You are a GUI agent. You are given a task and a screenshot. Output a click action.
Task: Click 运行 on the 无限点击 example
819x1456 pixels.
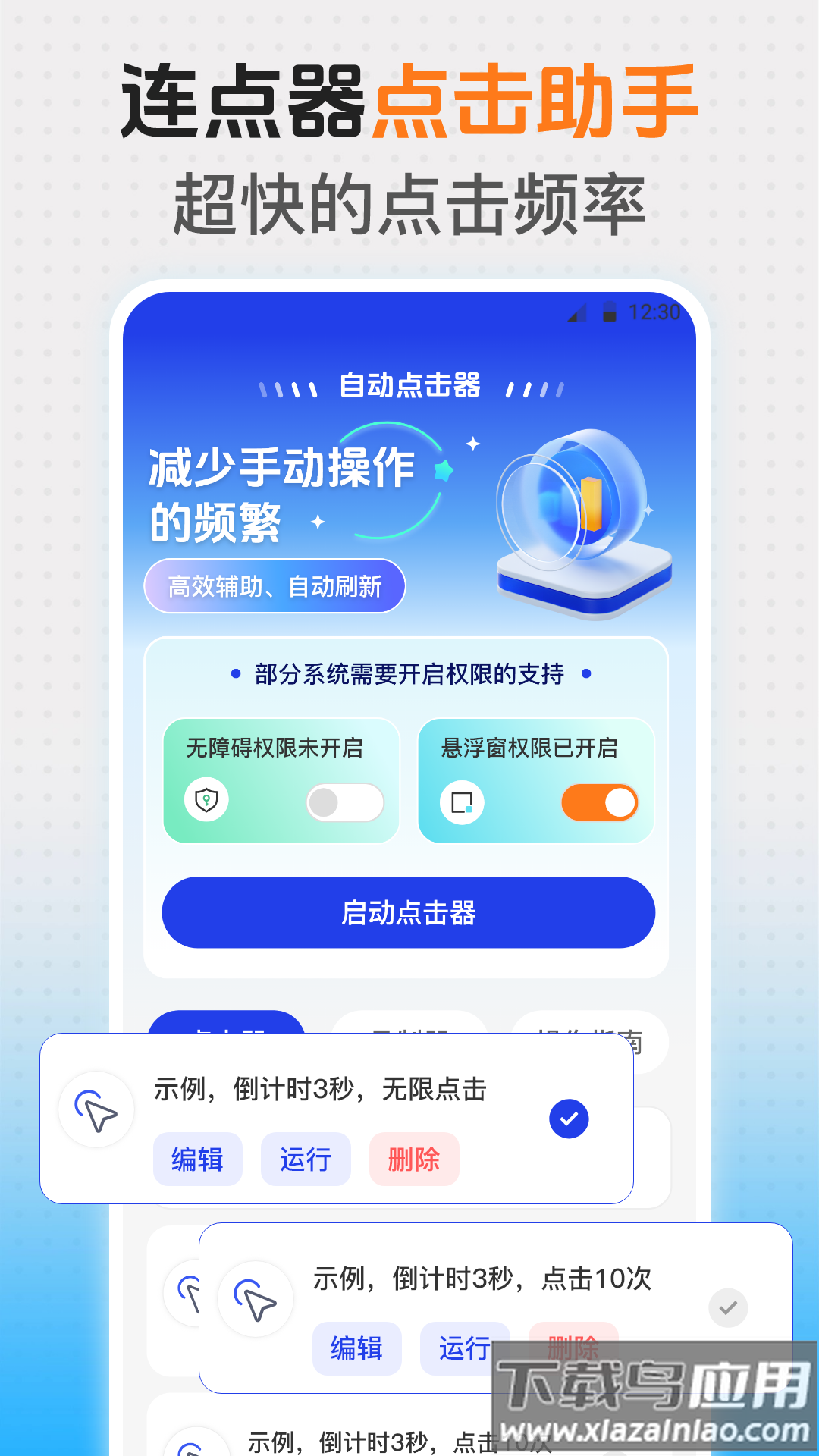306,1159
